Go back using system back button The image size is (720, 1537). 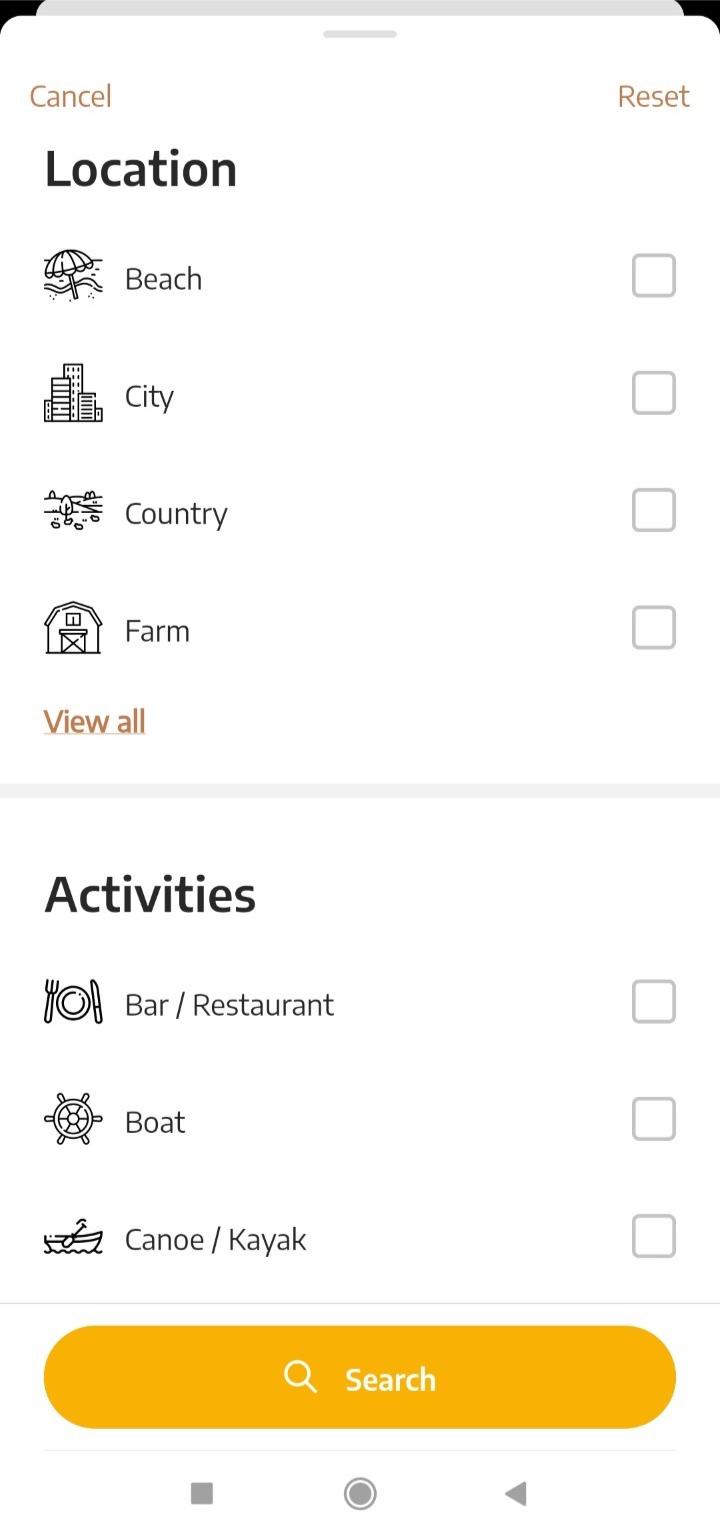pos(516,1494)
